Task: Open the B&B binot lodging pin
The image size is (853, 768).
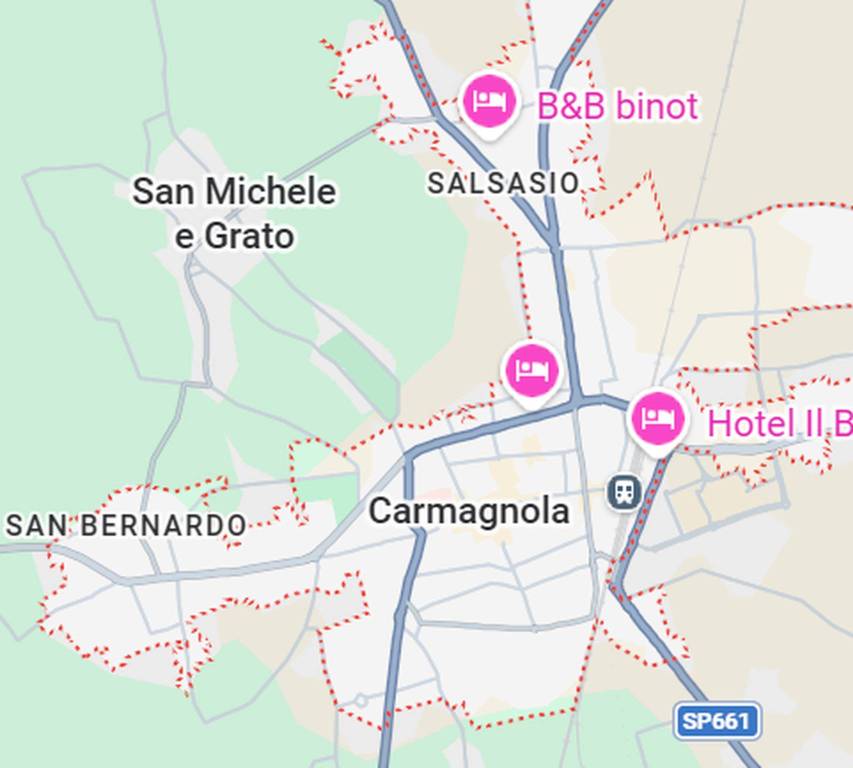Action: coord(489,101)
